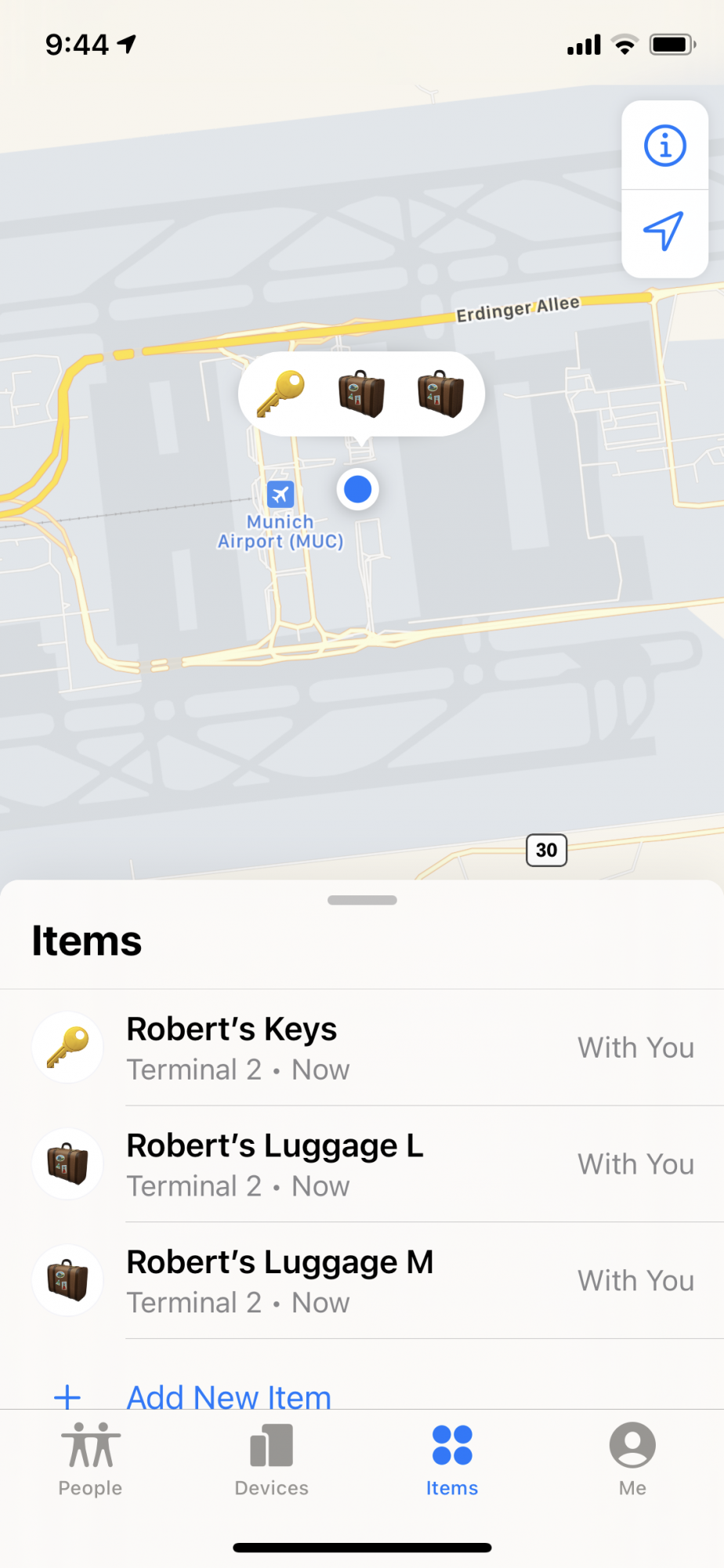Screen dimensions: 724x1568
Task: Add New Item to Find My
Action: 228,1396
